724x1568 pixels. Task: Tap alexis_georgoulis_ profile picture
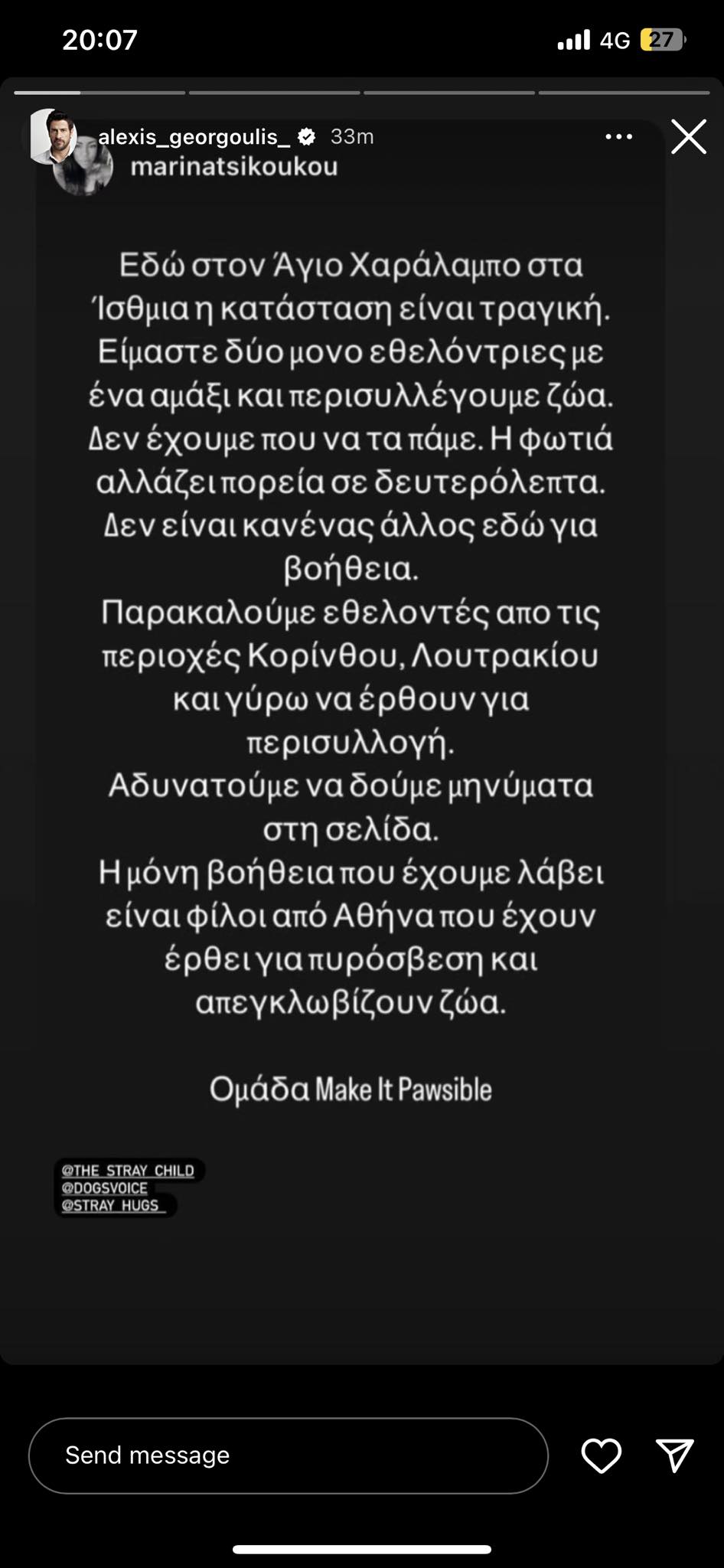pos(52,136)
